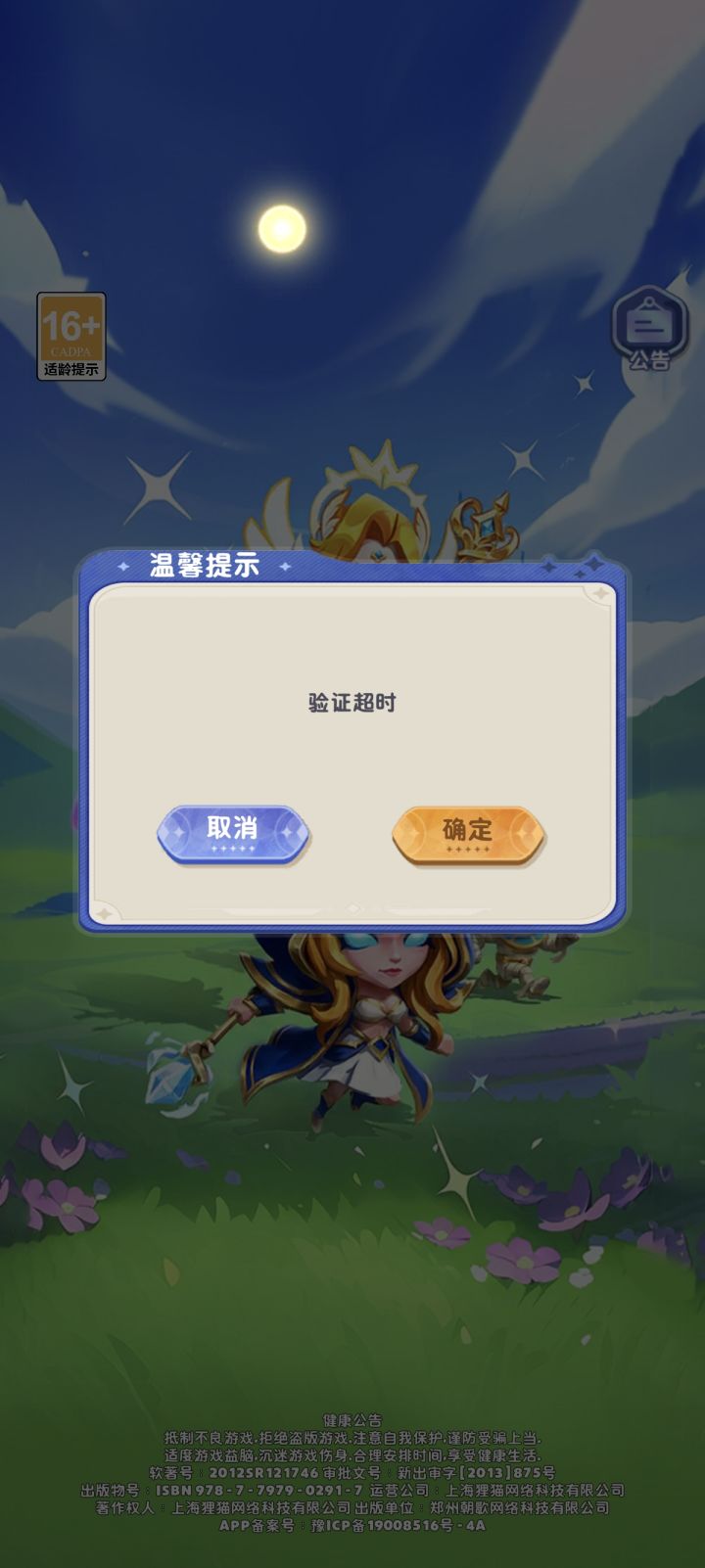
Task: Dismiss the dialog with 取消
Action: click(233, 831)
